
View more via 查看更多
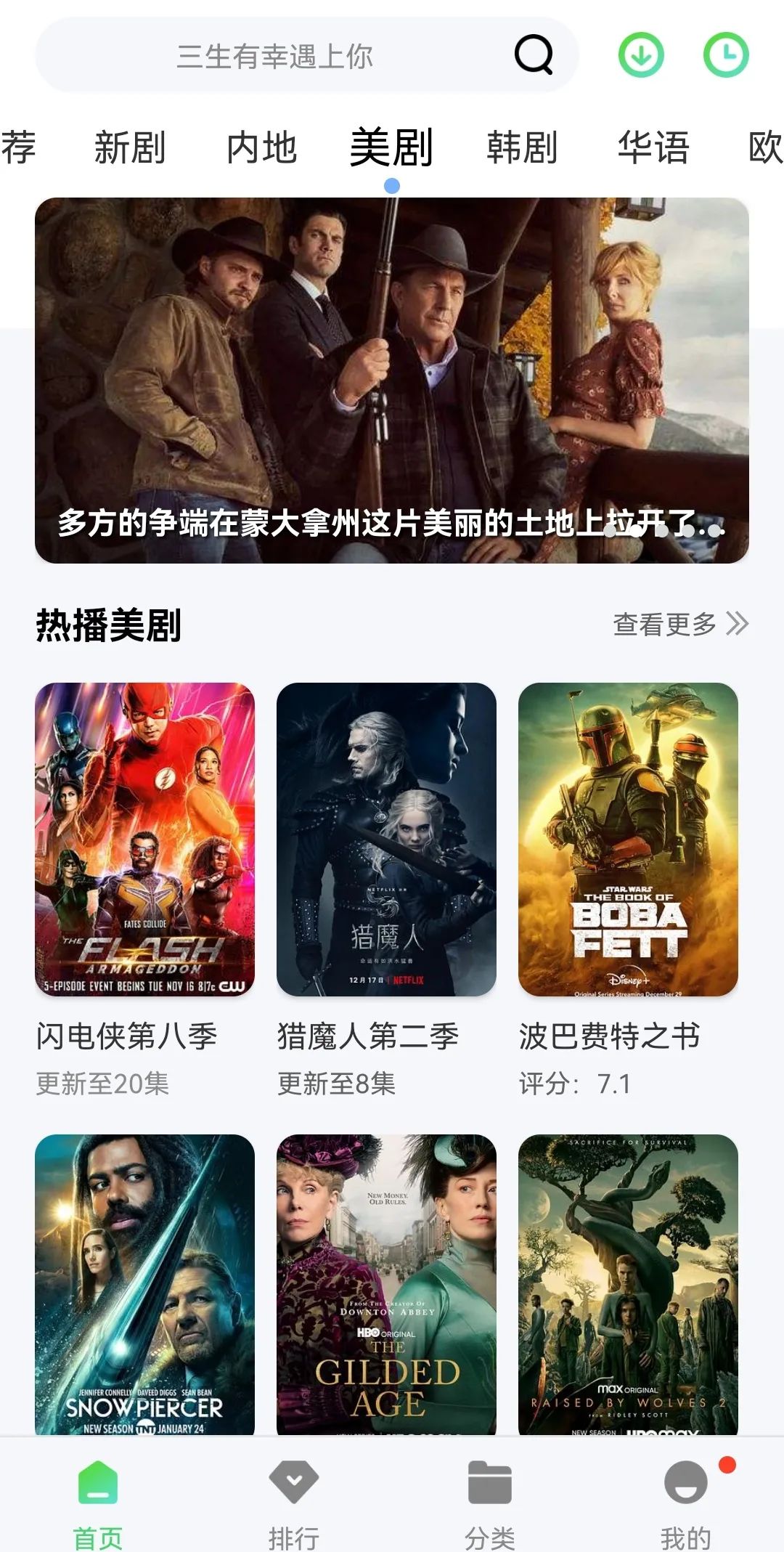coord(680,624)
